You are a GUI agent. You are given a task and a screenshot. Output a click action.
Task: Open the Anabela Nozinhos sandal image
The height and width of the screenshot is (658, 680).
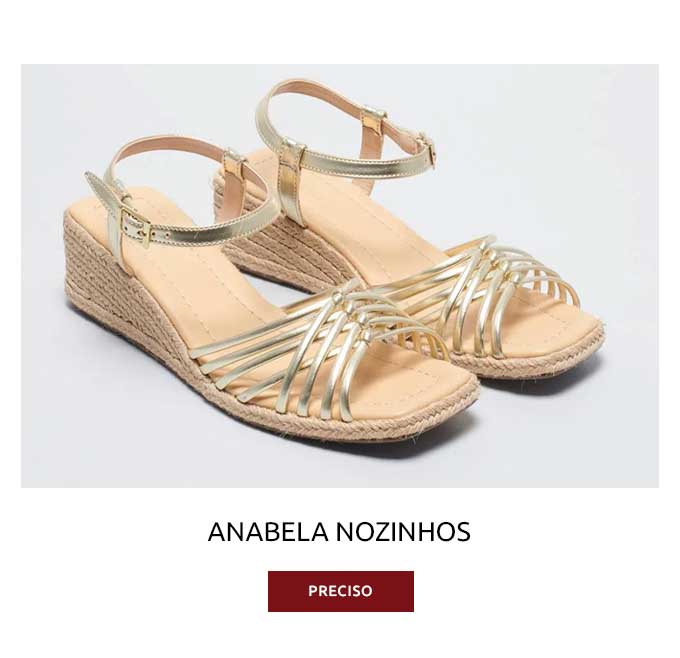[x=340, y=276]
